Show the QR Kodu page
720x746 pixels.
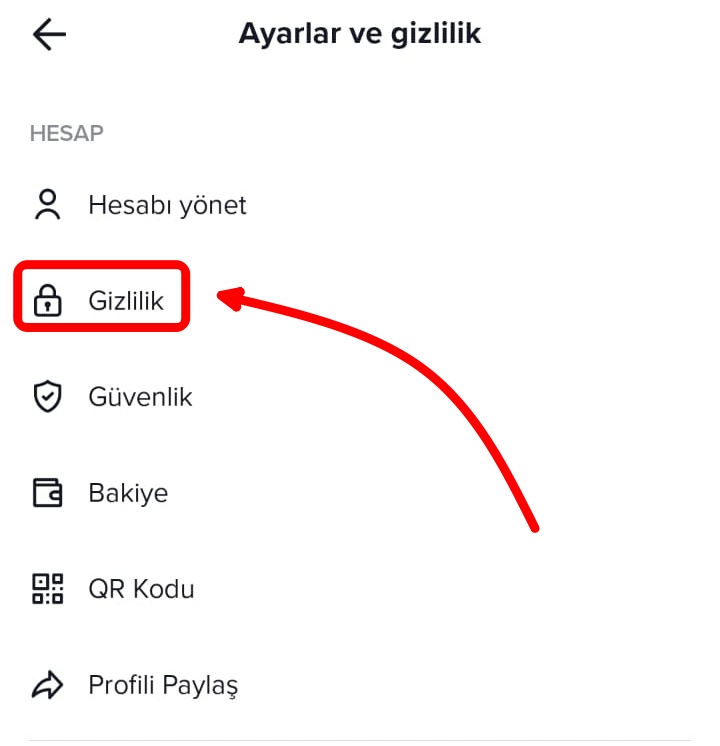tap(140, 589)
